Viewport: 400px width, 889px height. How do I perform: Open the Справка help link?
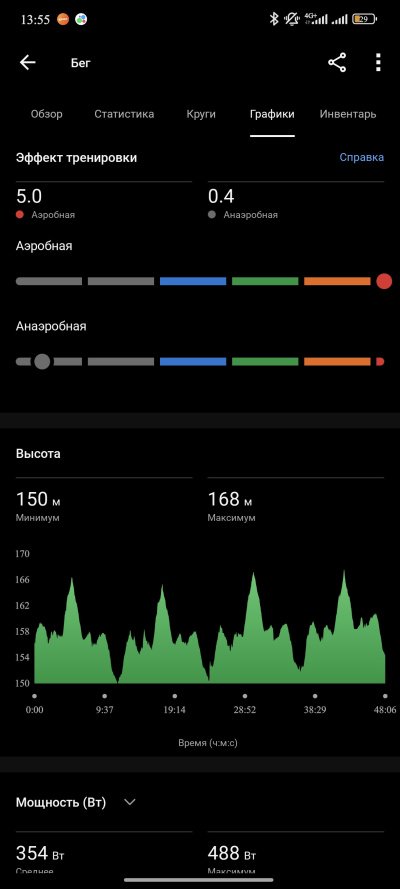click(361, 157)
